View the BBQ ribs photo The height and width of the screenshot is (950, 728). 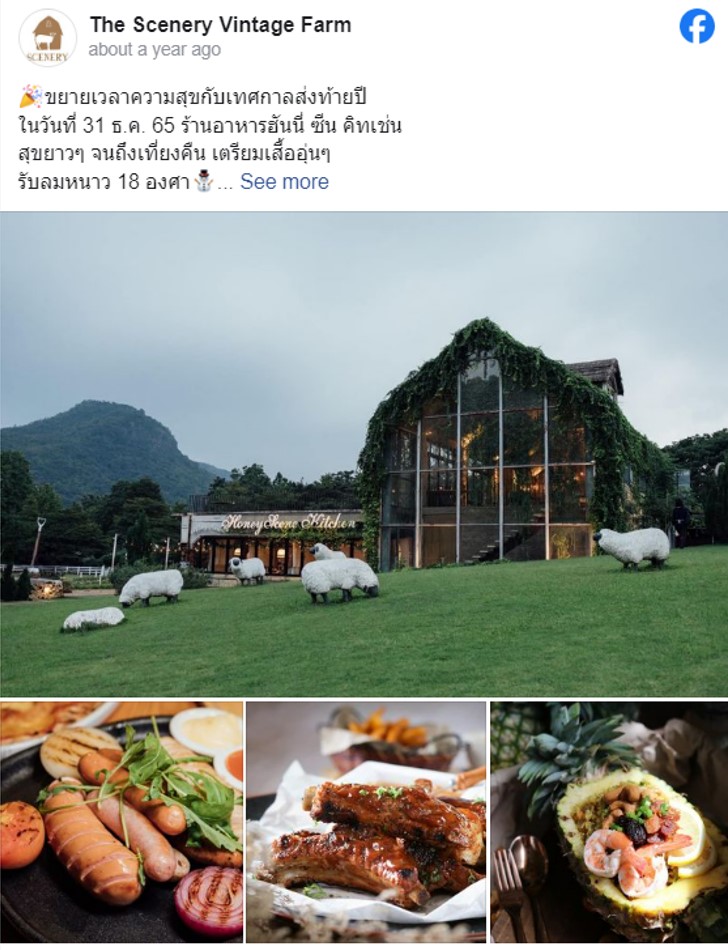366,821
